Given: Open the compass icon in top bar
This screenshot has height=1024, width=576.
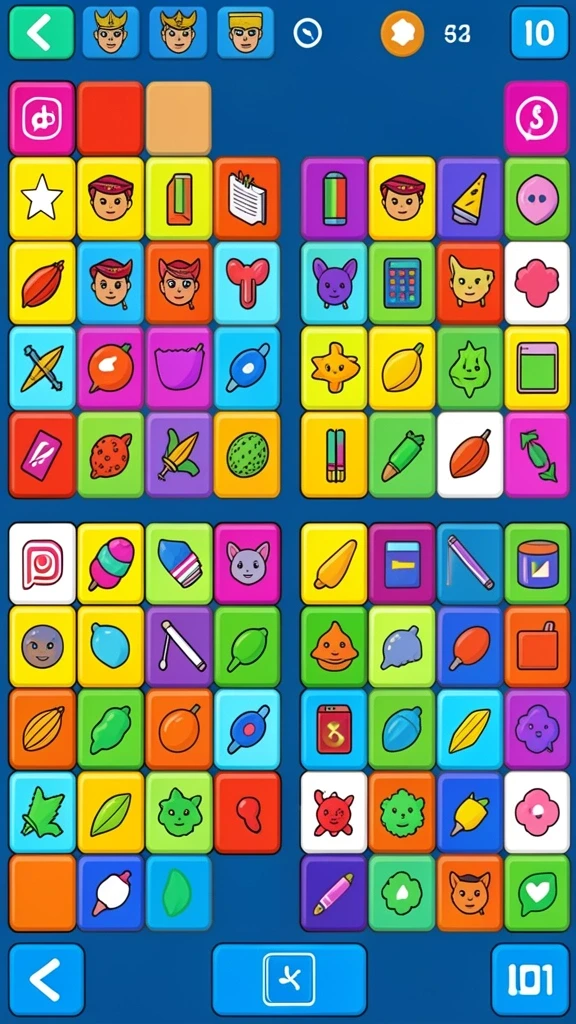Looking at the screenshot, I should [x=308, y=33].
